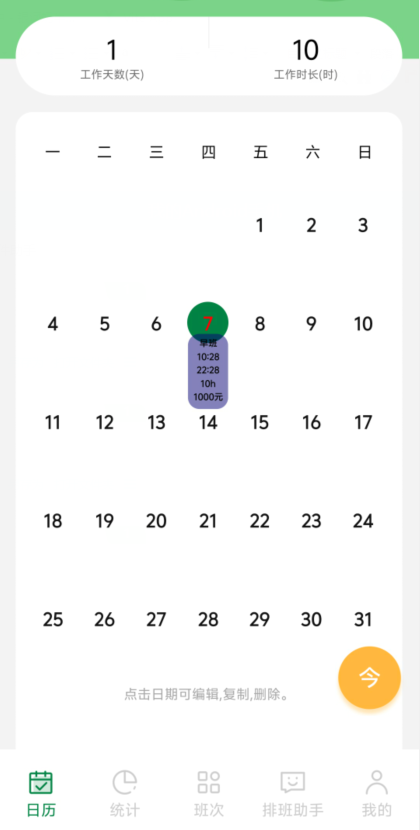Select date 28 on the calendar
This screenshot has width=420, height=830.
click(208, 619)
